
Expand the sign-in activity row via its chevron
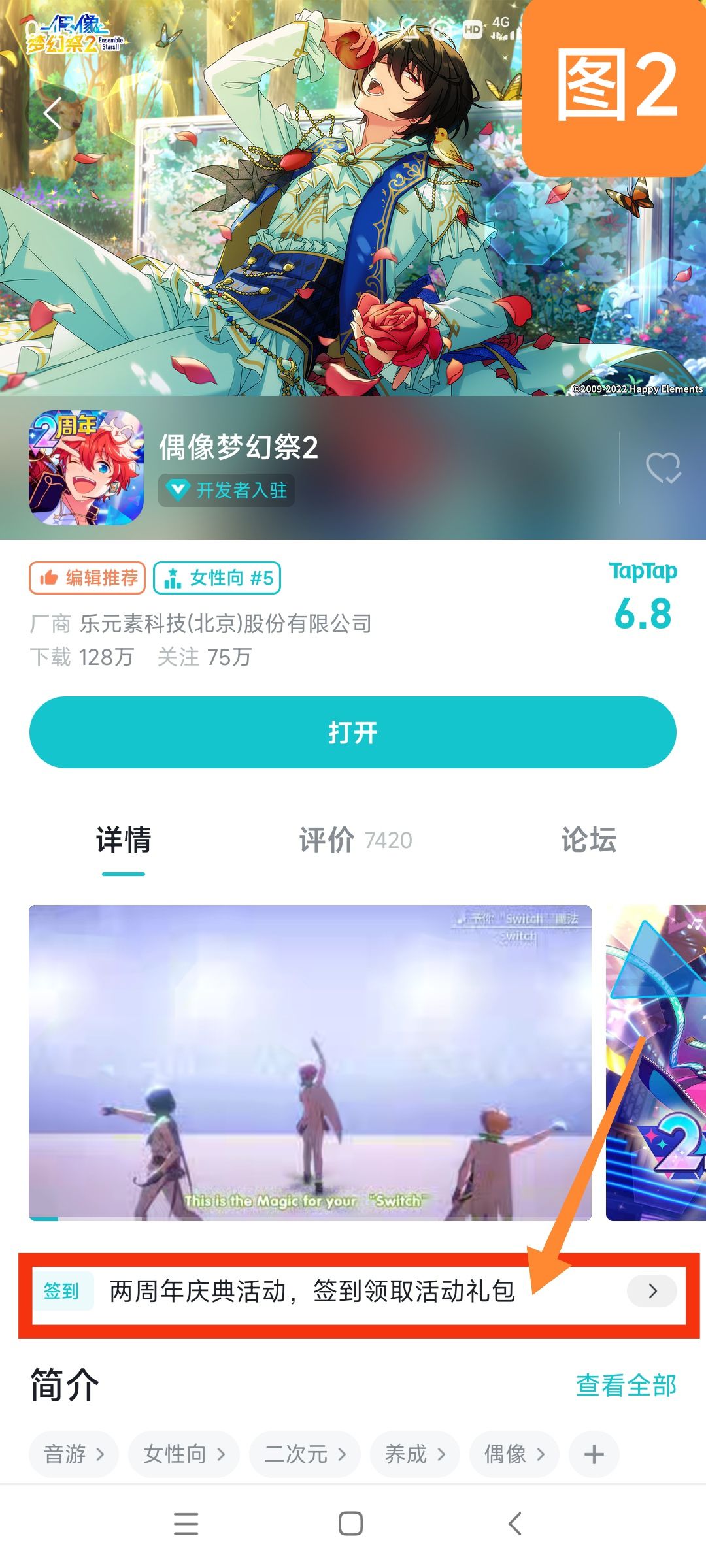pyautogui.click(x=650, y=1292)
